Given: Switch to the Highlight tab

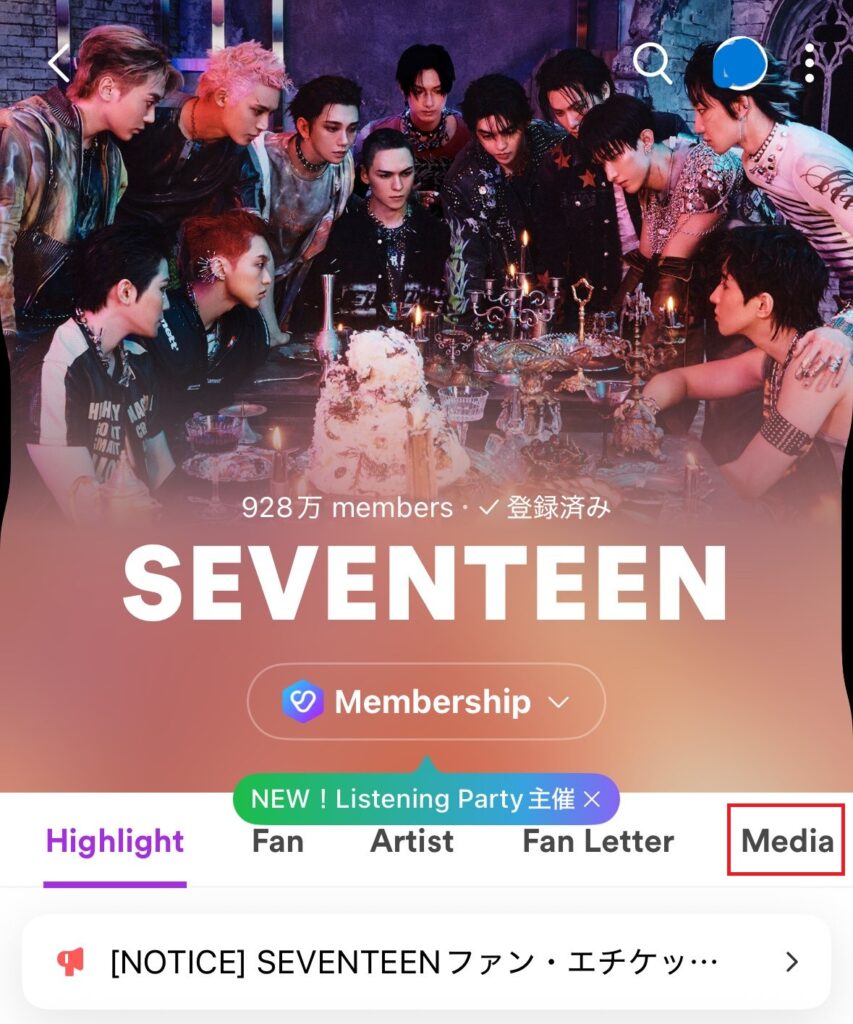Looking at the screenshot, I should [x=115, y=842].
